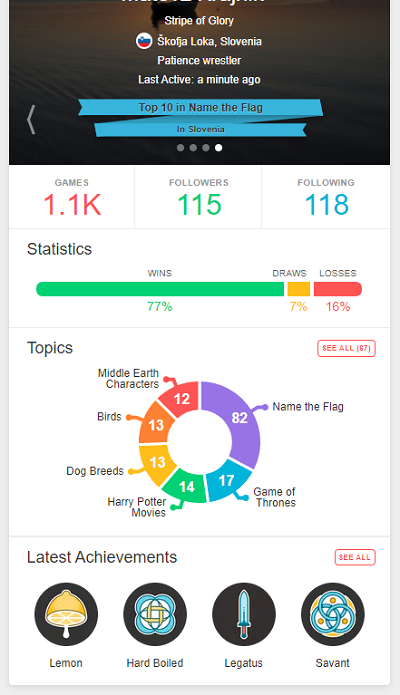This screenshot has width=400, height=695.
Task: See all latest achievements
Action: coord(355,558)
